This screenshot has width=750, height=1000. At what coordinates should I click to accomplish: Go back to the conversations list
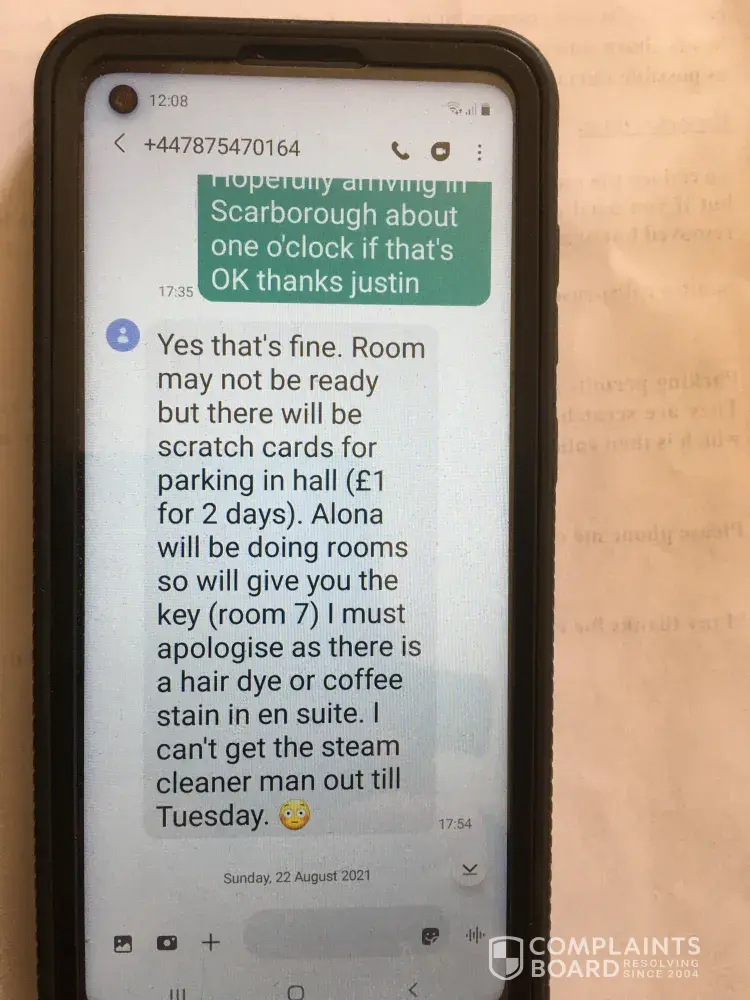[x=120, y=144]
